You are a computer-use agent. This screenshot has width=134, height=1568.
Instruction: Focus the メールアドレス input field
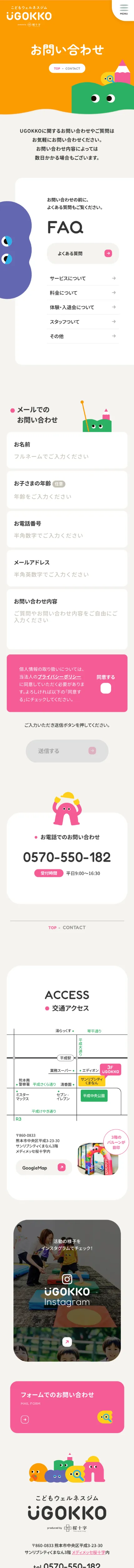67,575
